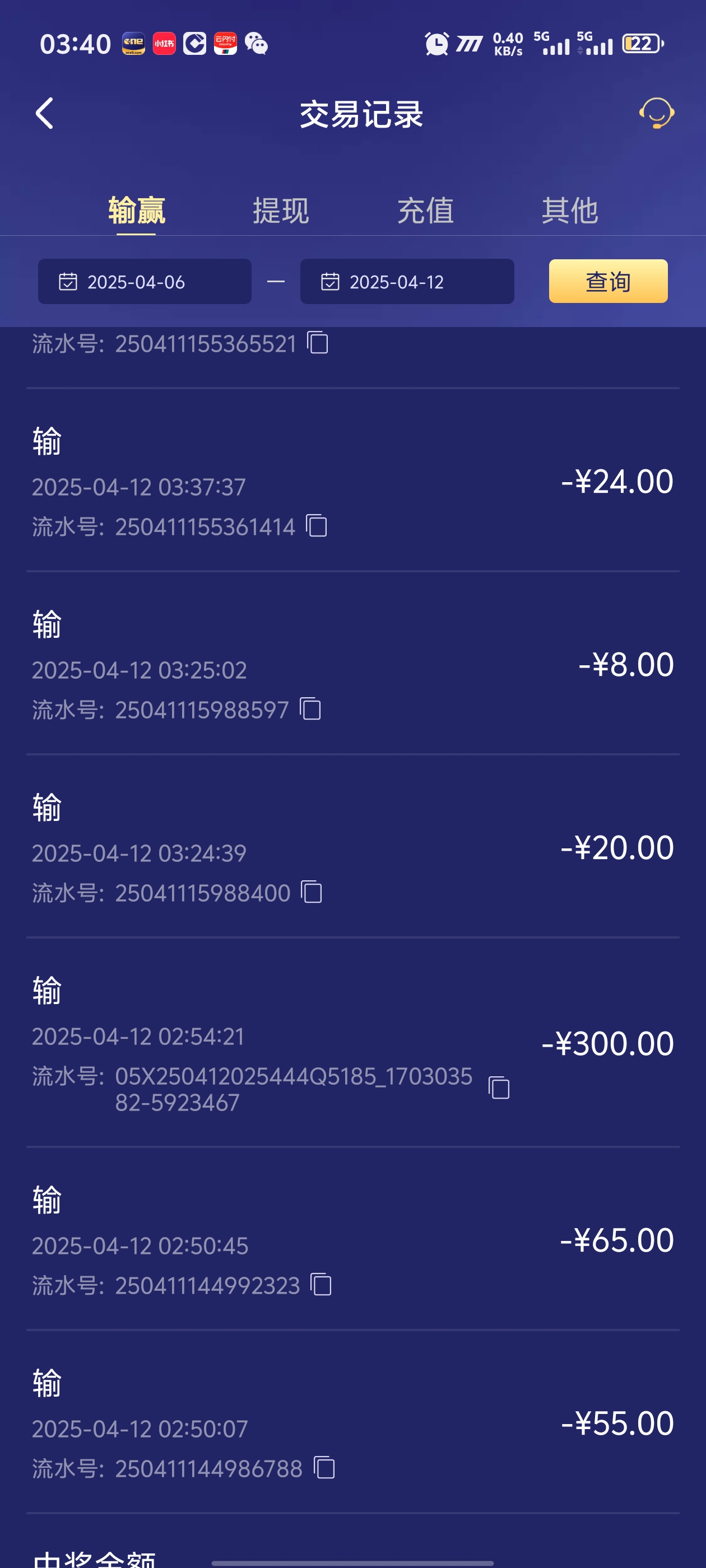Copy serial number 250411155365521
Image resolution: width=706 pixels, height=1568 pixels.
click(x=318, y=343)
